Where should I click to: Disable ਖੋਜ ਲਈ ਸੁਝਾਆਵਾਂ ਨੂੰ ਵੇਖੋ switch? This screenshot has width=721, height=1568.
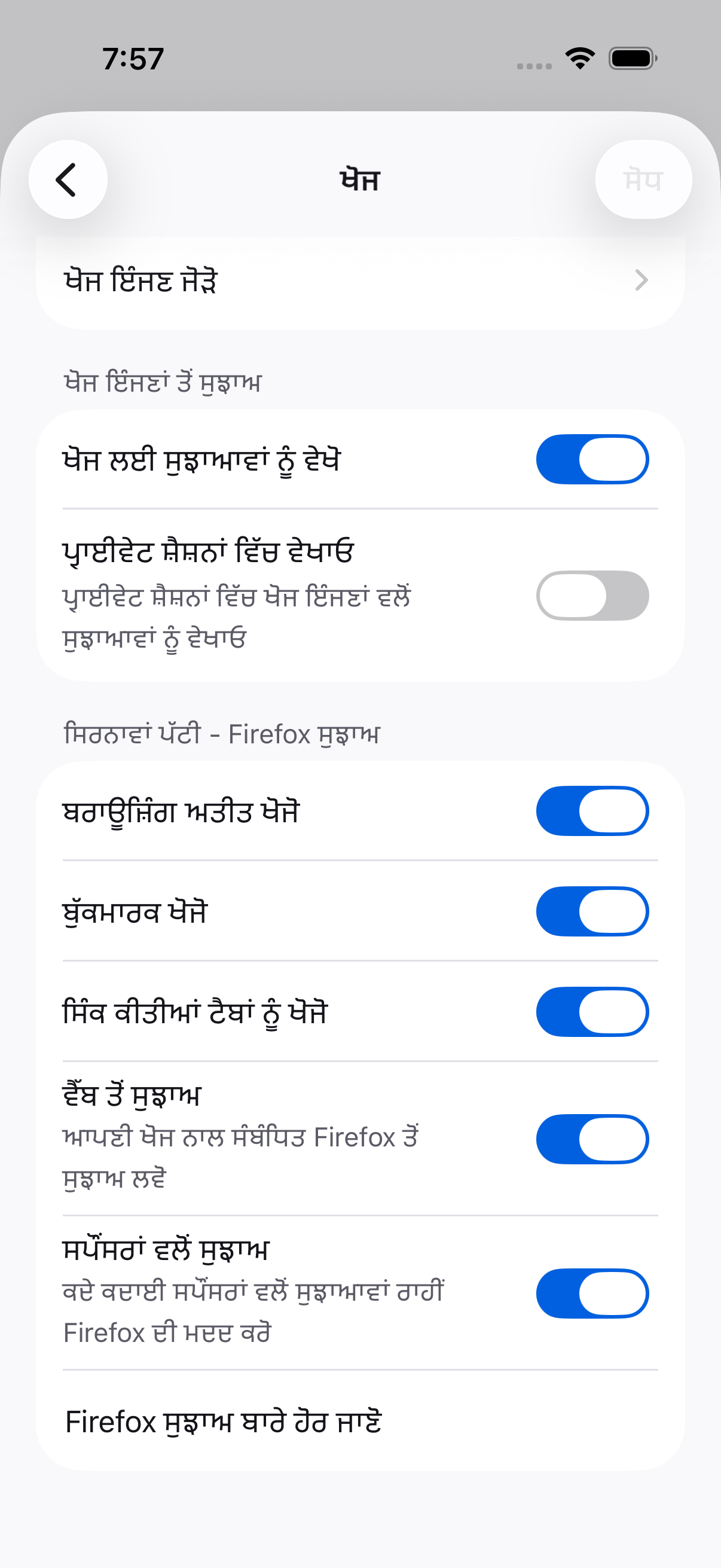tap(592, 459)
